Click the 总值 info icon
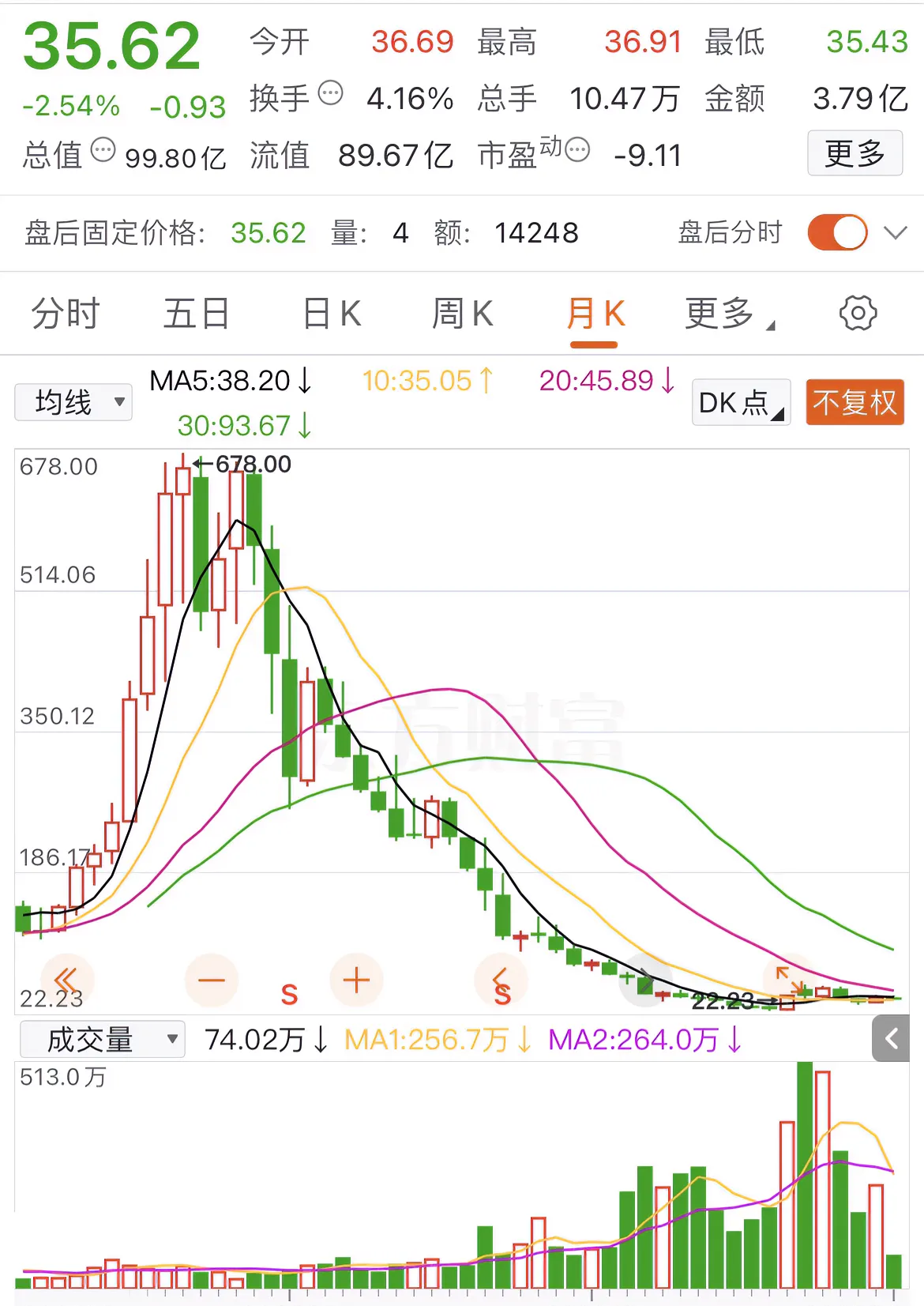This screenshot has width=924, height=1306. click(x=100, y=149)
